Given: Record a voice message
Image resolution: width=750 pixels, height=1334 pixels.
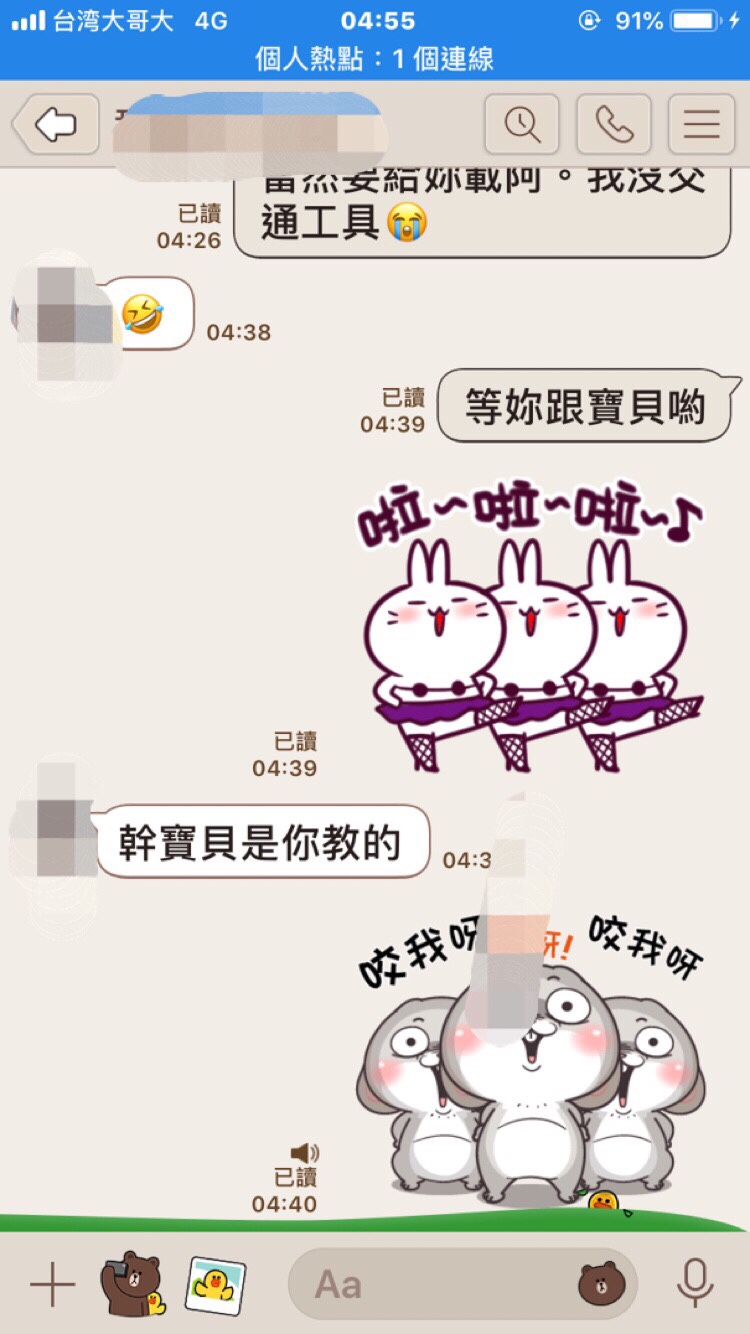Looking at the screenshot, I should 694,1284.
